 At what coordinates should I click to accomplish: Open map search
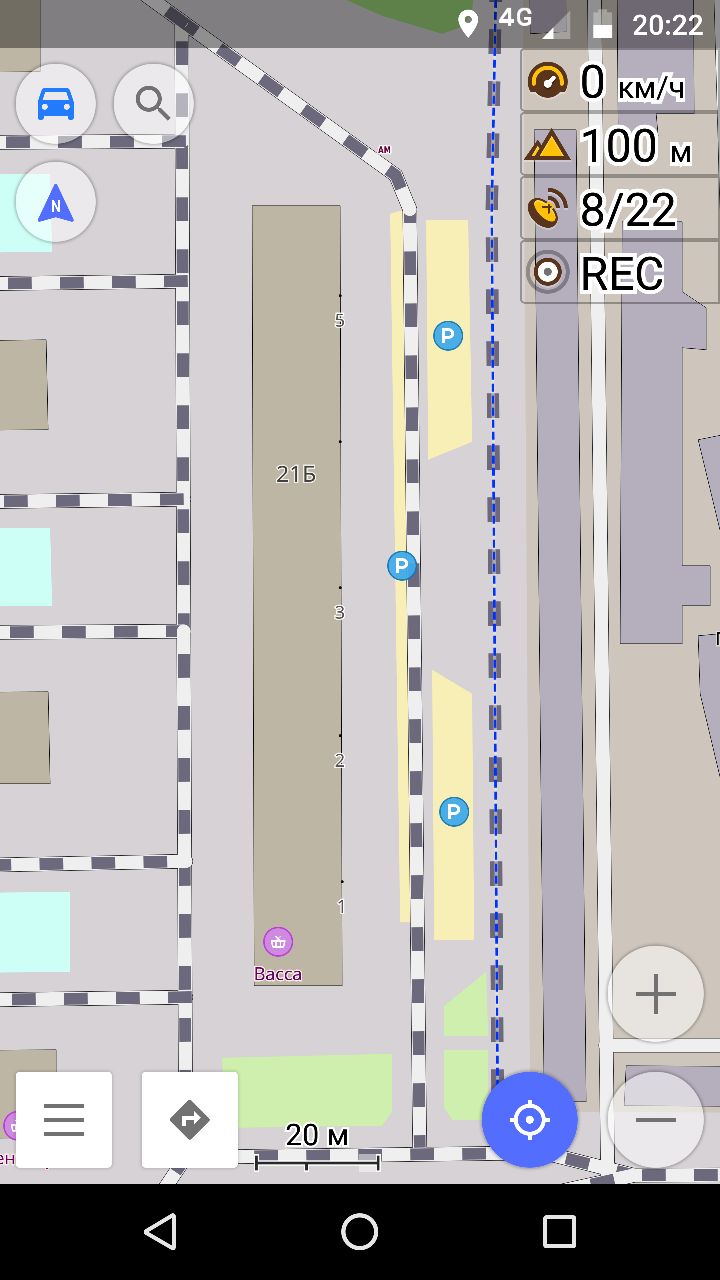[x=153, y=103]
